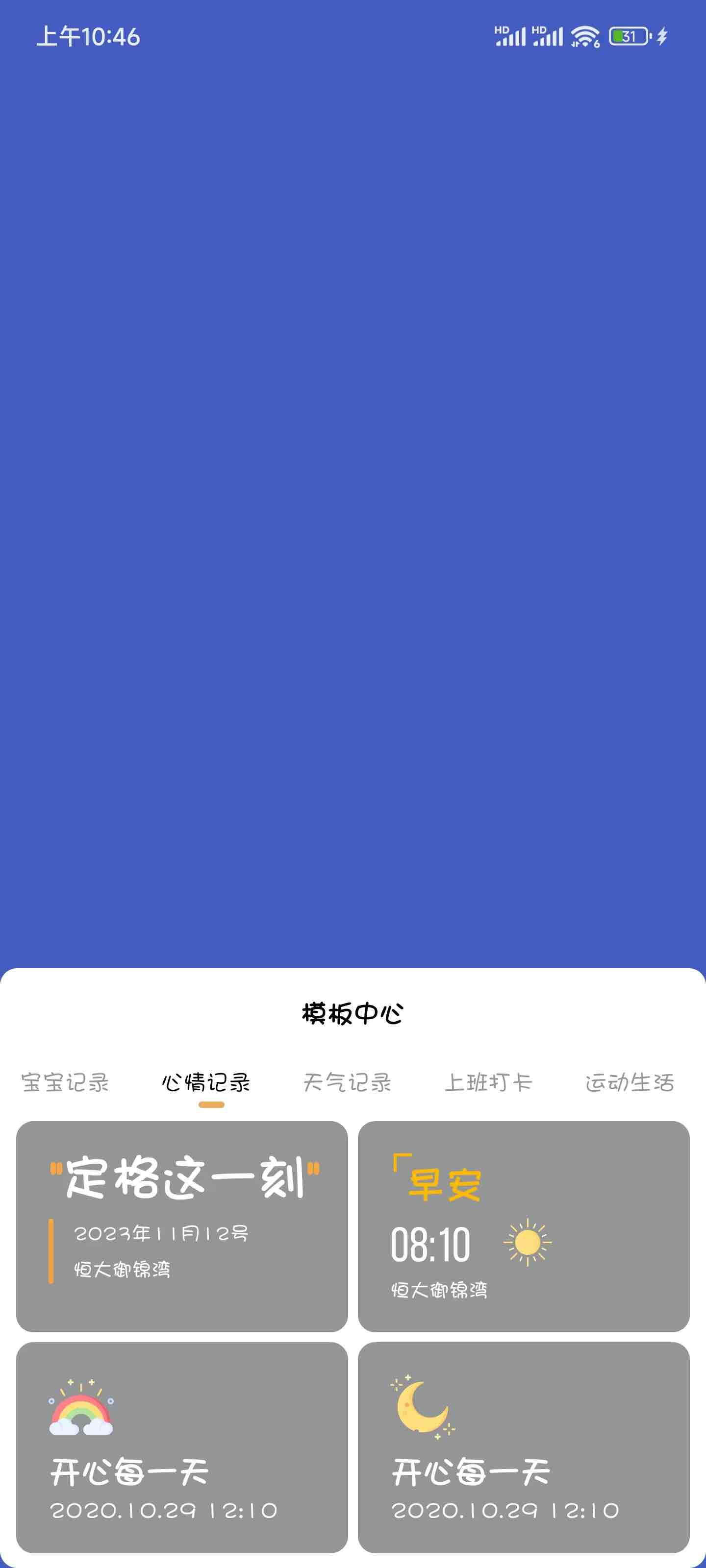Pick the 早安 08:10 sun template
Viewport: 706px width, 1568px height.
coord(523,1226)
